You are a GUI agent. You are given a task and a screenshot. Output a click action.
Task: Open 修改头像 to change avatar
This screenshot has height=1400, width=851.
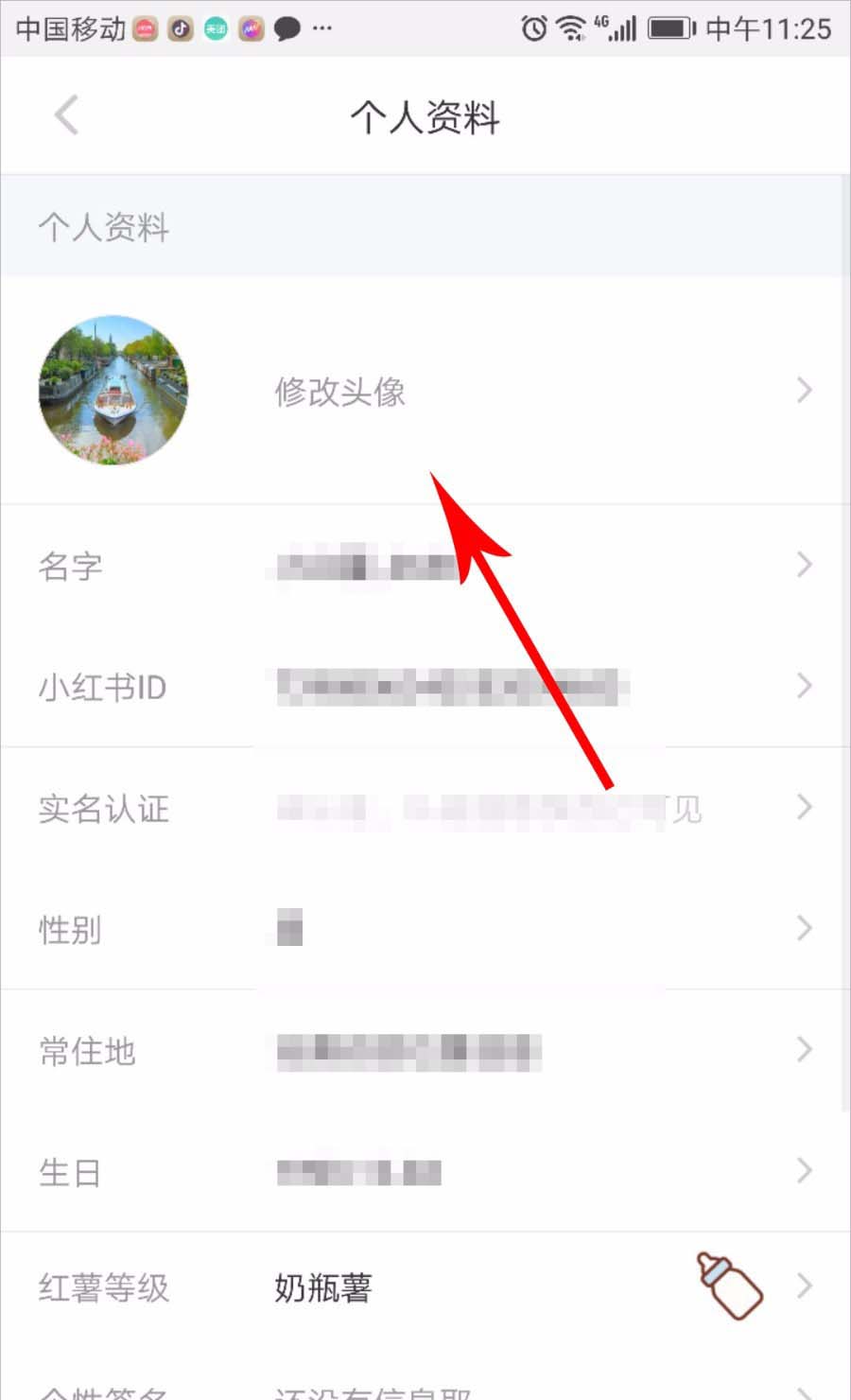point(425,391)
